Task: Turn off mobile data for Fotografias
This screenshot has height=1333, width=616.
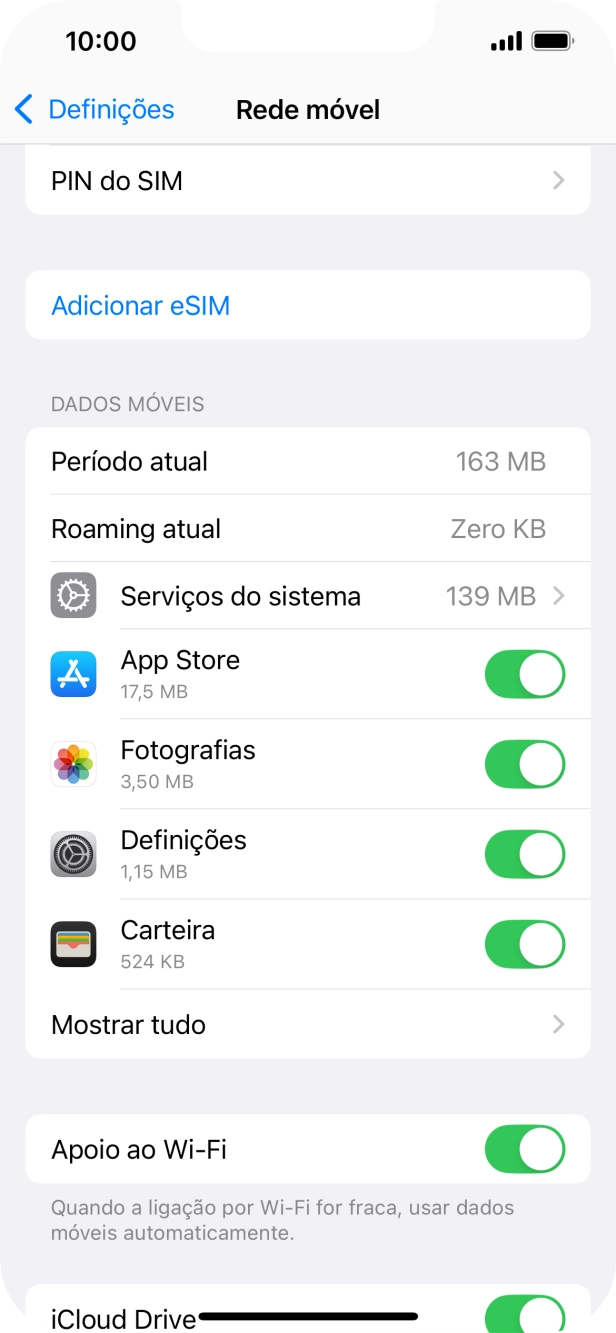Action: (524, 764)
